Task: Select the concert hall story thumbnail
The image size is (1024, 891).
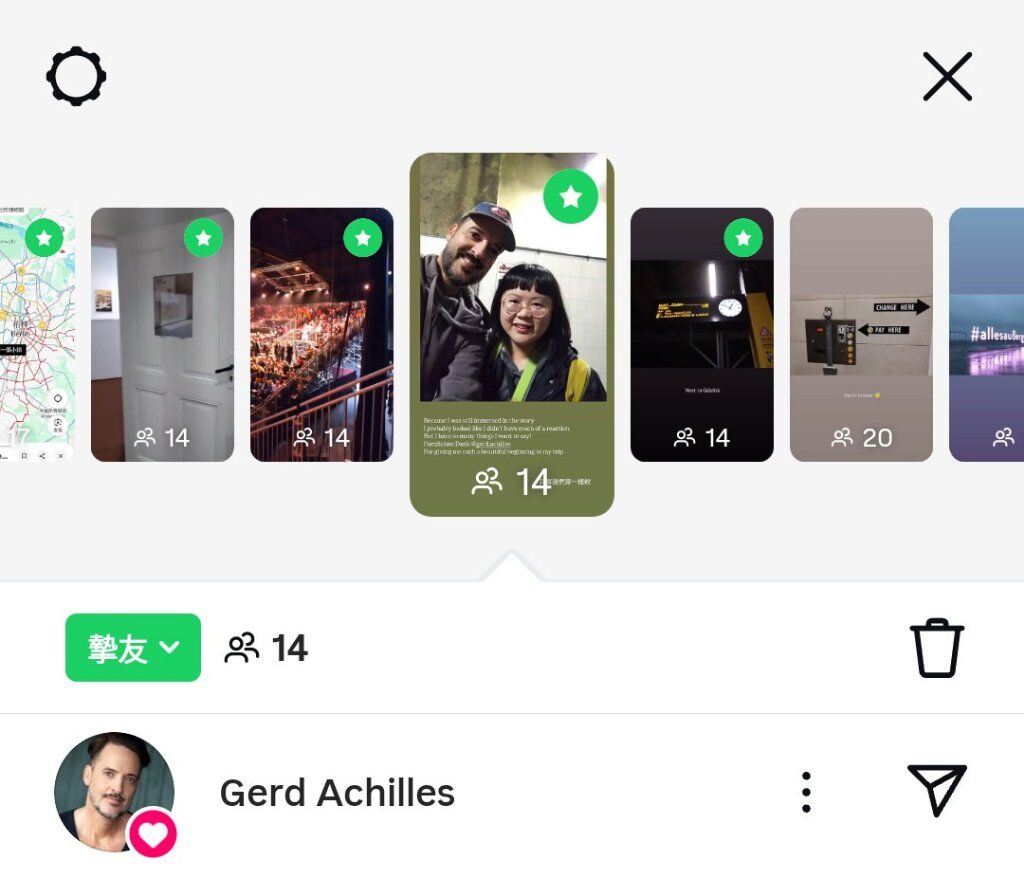Action: pyautogui.click(x=321, y=334)
